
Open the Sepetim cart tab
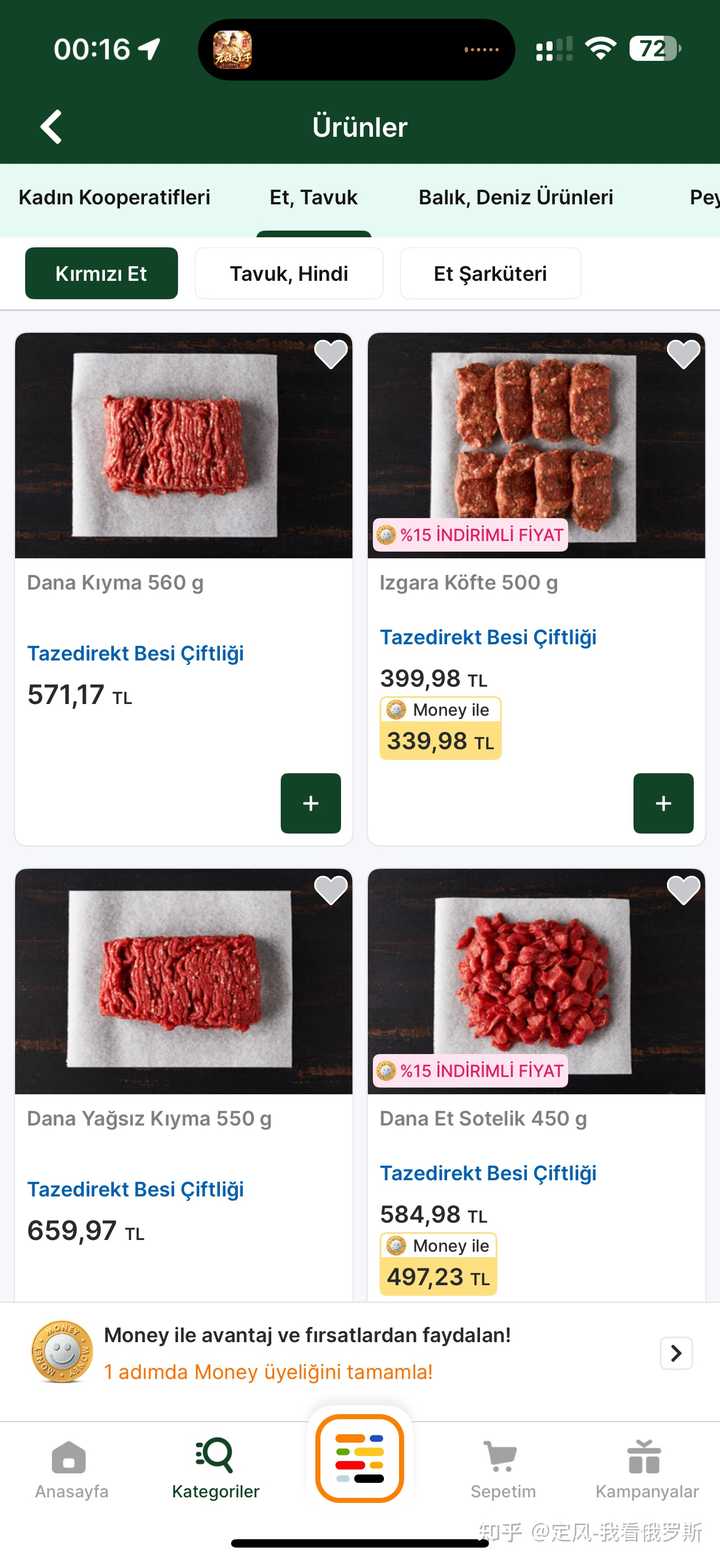point(503,1470)
